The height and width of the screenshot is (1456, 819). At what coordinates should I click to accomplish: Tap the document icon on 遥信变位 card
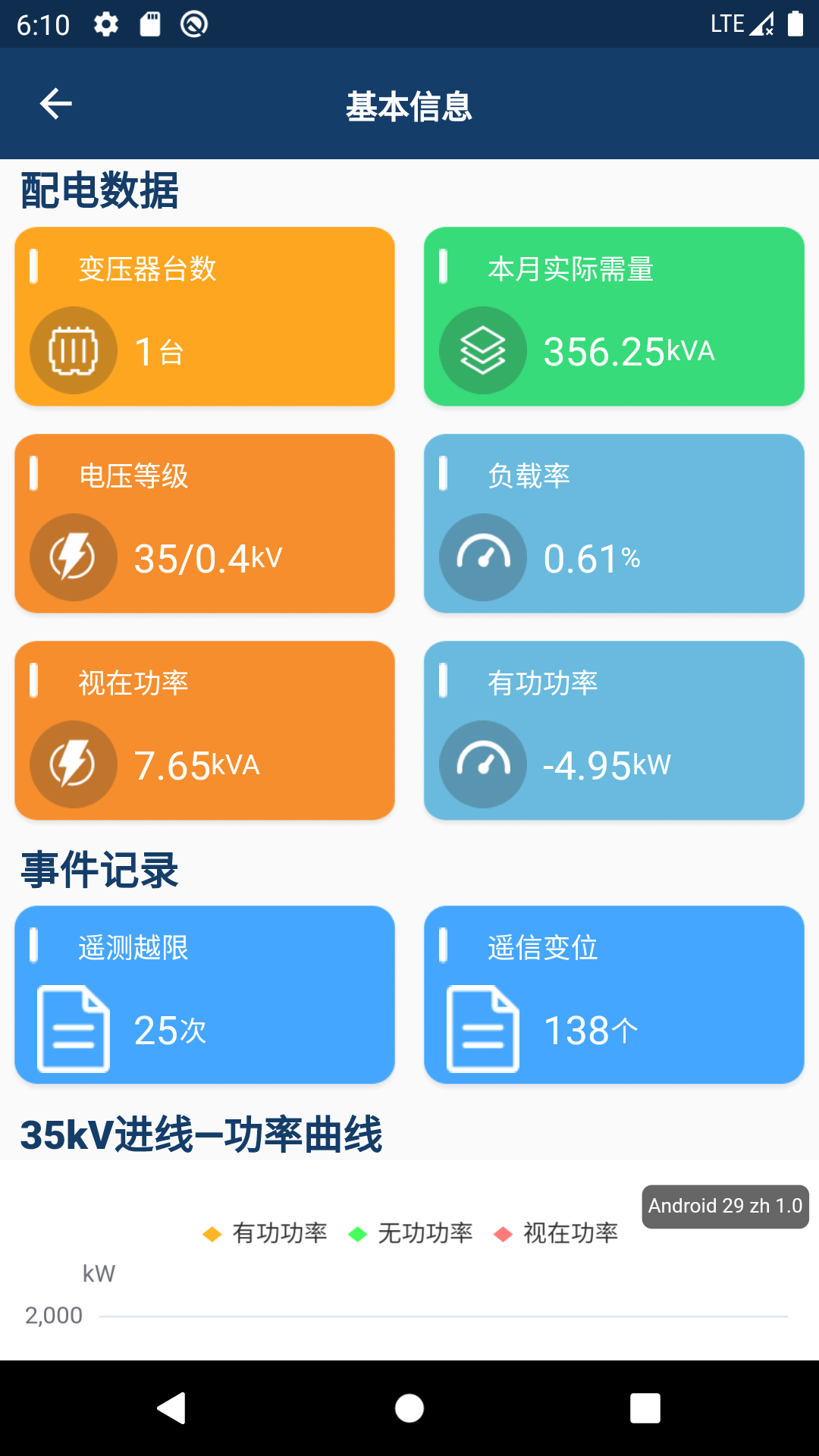tap(483, 1028)
